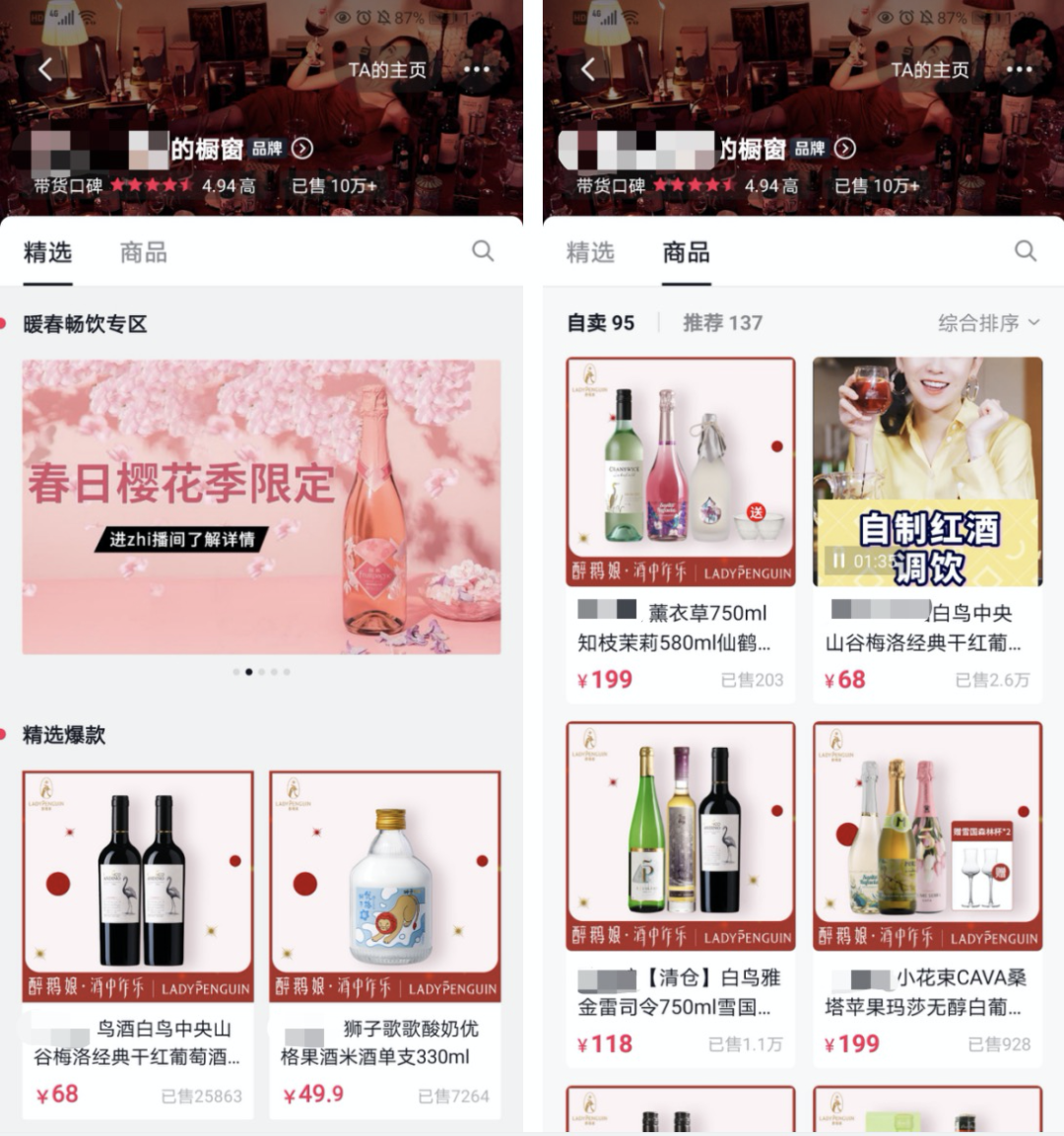The height and width of the screenshot is (1136, 1064).
Task: Select the 自卖 95 filter
Action: click(601, 323)
